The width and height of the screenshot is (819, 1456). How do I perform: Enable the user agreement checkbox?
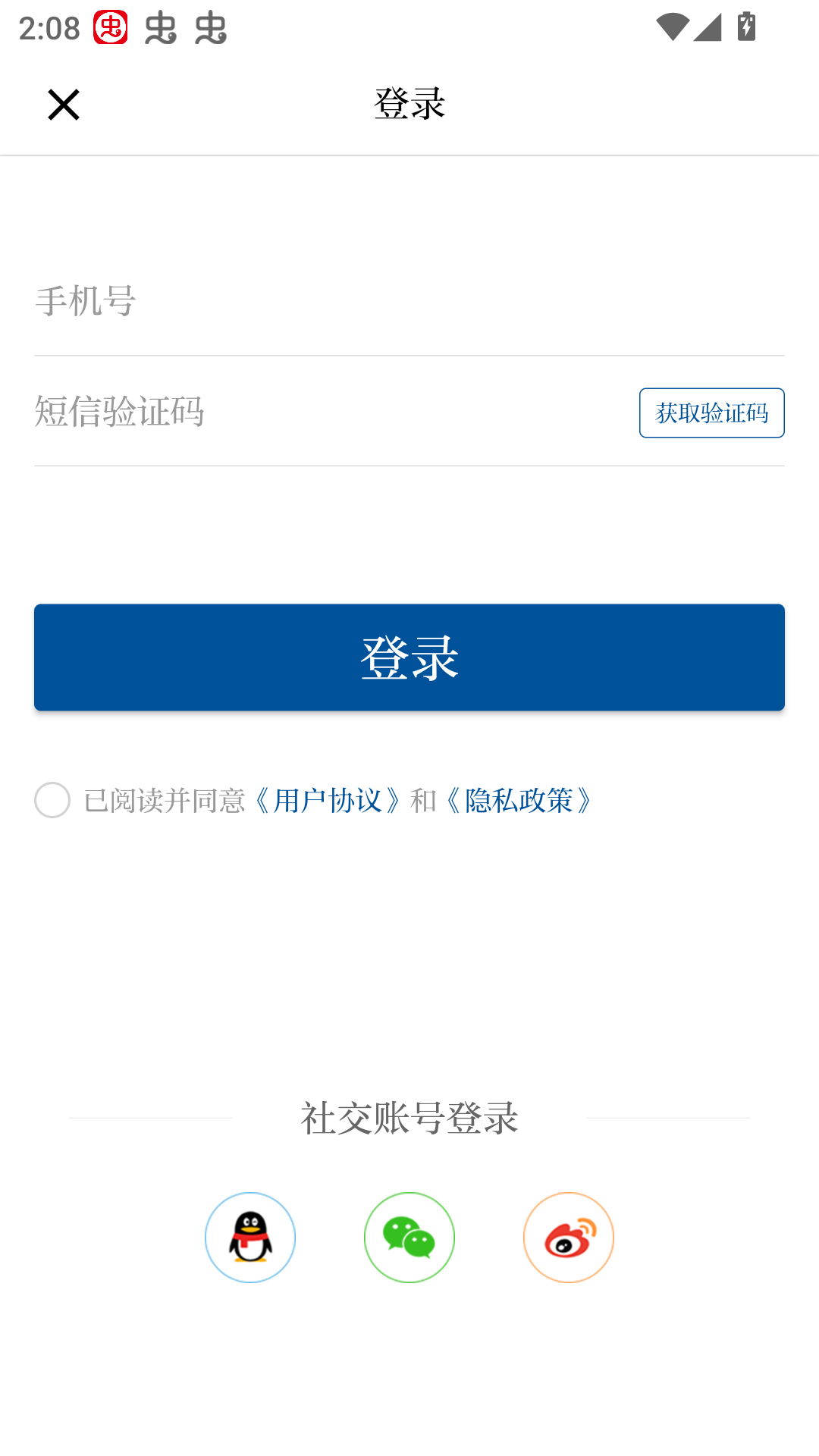[x=52, y=800]
